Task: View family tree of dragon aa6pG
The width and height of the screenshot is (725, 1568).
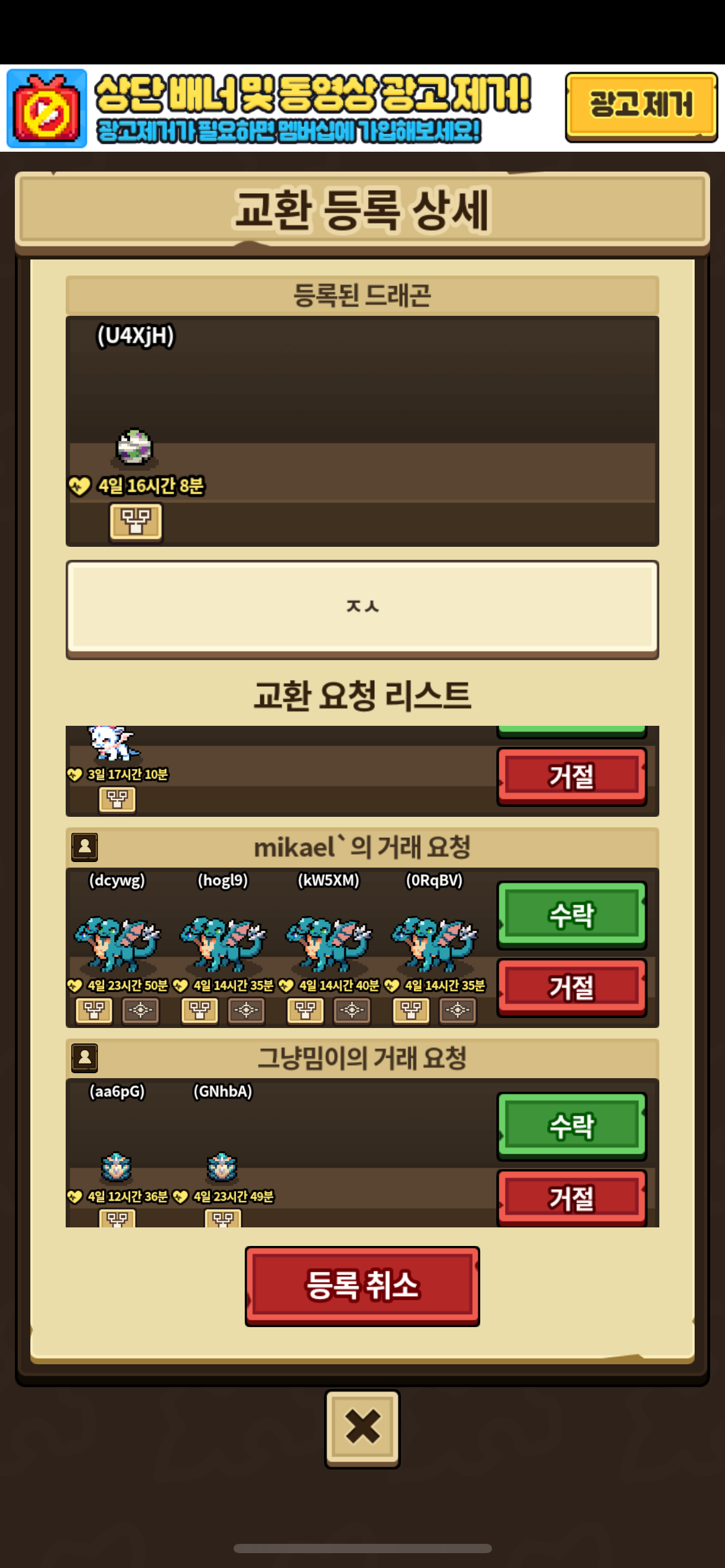Action: point(117,1219)
